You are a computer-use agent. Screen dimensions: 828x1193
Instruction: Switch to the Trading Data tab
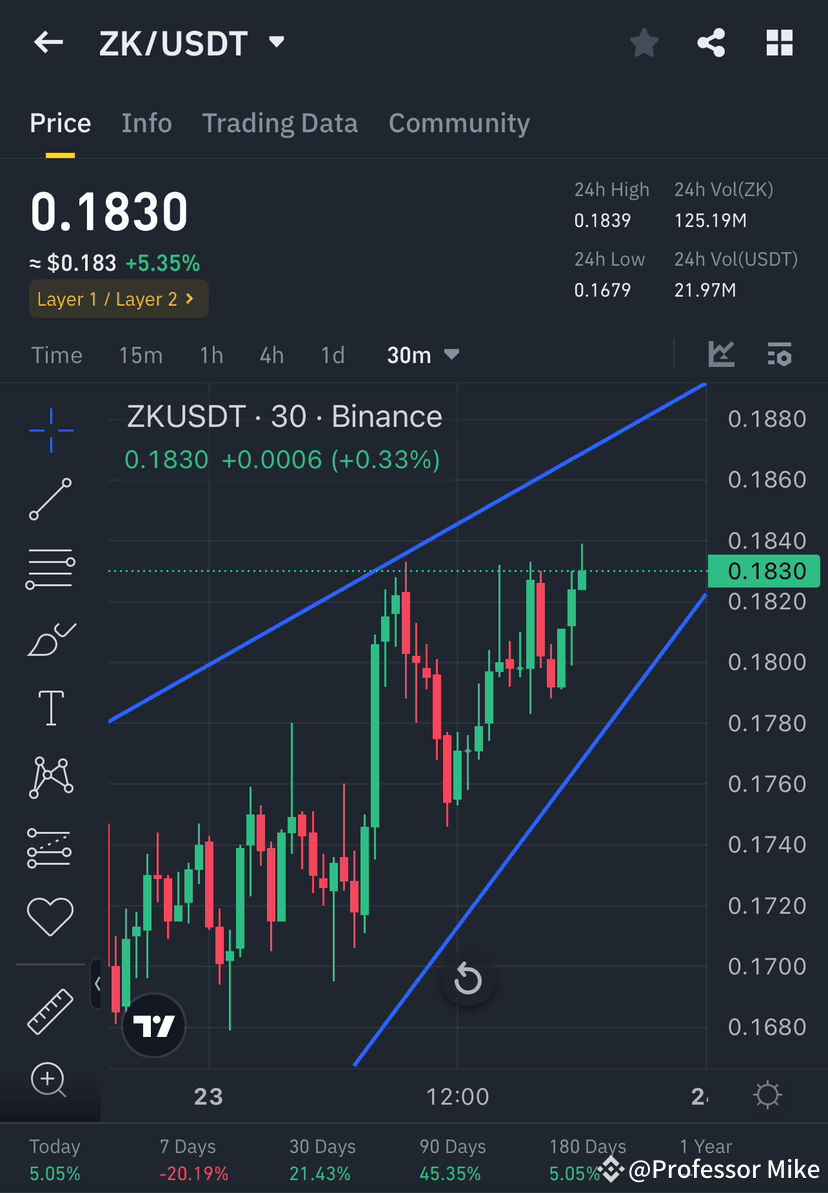pyautogui.click(x=280, y=122)
